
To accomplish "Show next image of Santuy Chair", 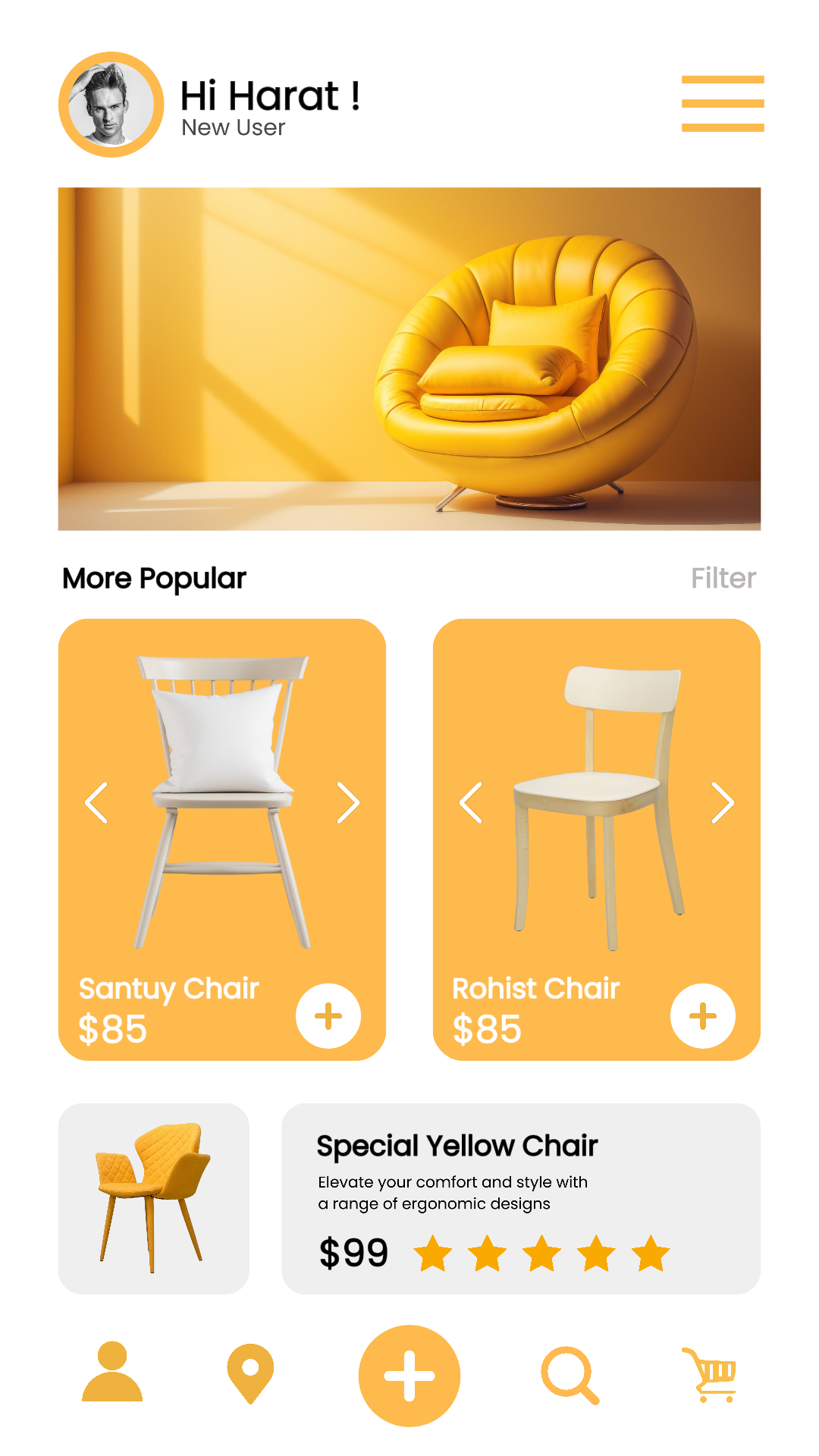I will click(x=348, y=802).
